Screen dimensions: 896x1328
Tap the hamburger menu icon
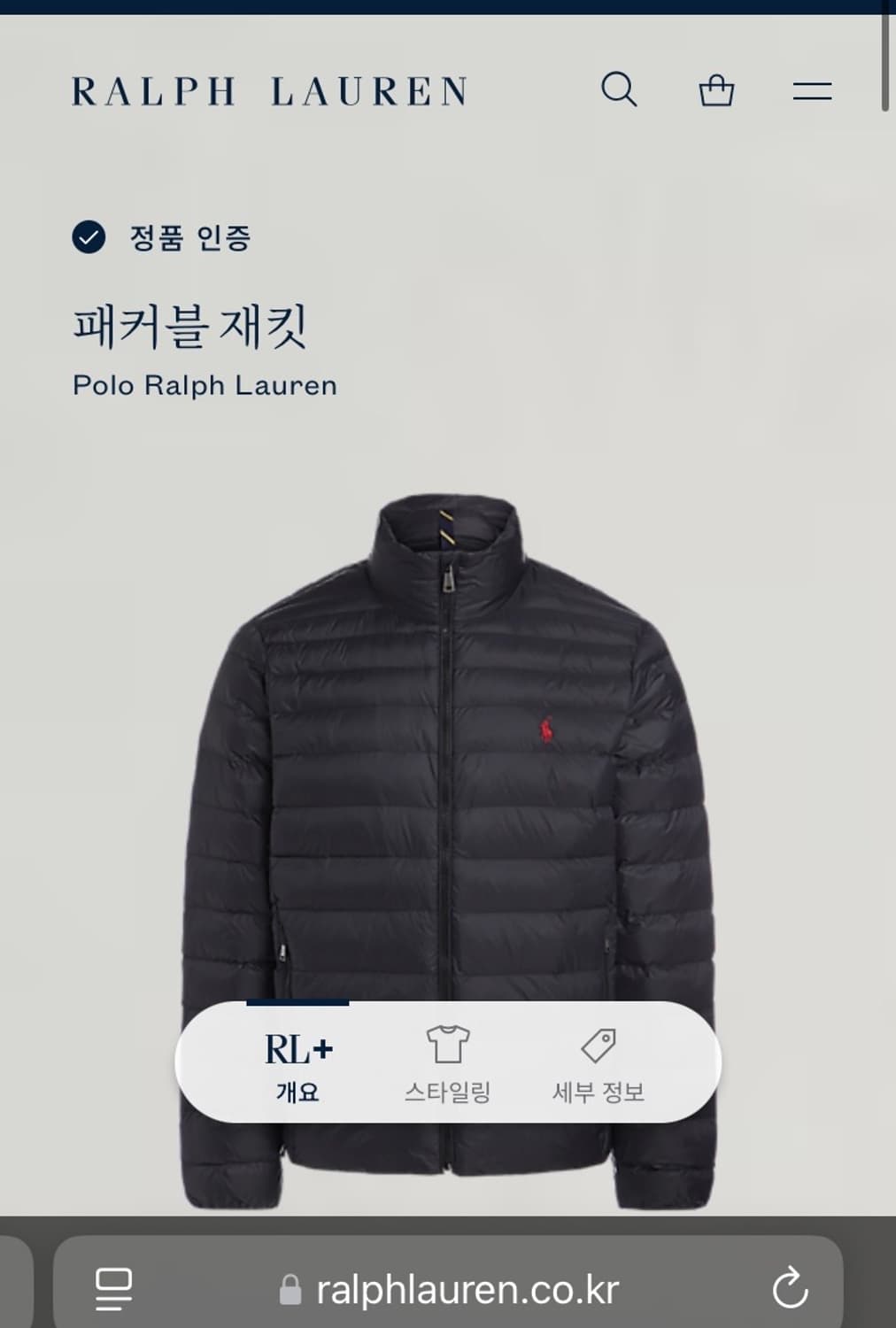(x=810, y=90)
